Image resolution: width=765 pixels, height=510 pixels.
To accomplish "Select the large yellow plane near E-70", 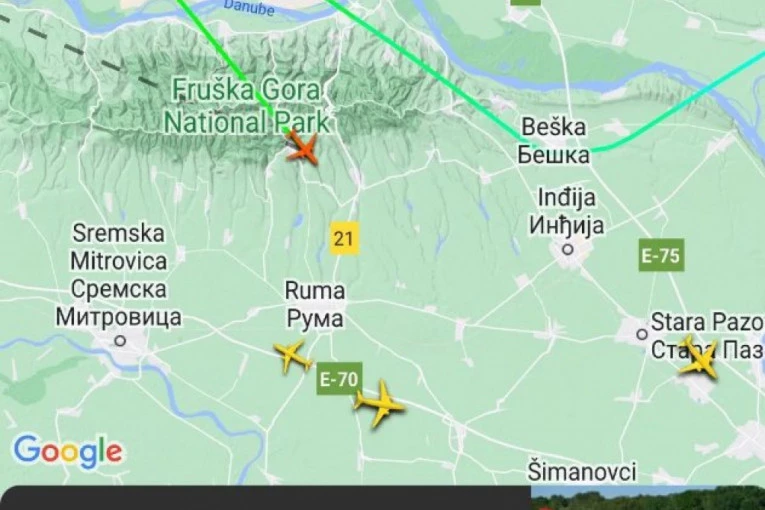I will 379,404.
